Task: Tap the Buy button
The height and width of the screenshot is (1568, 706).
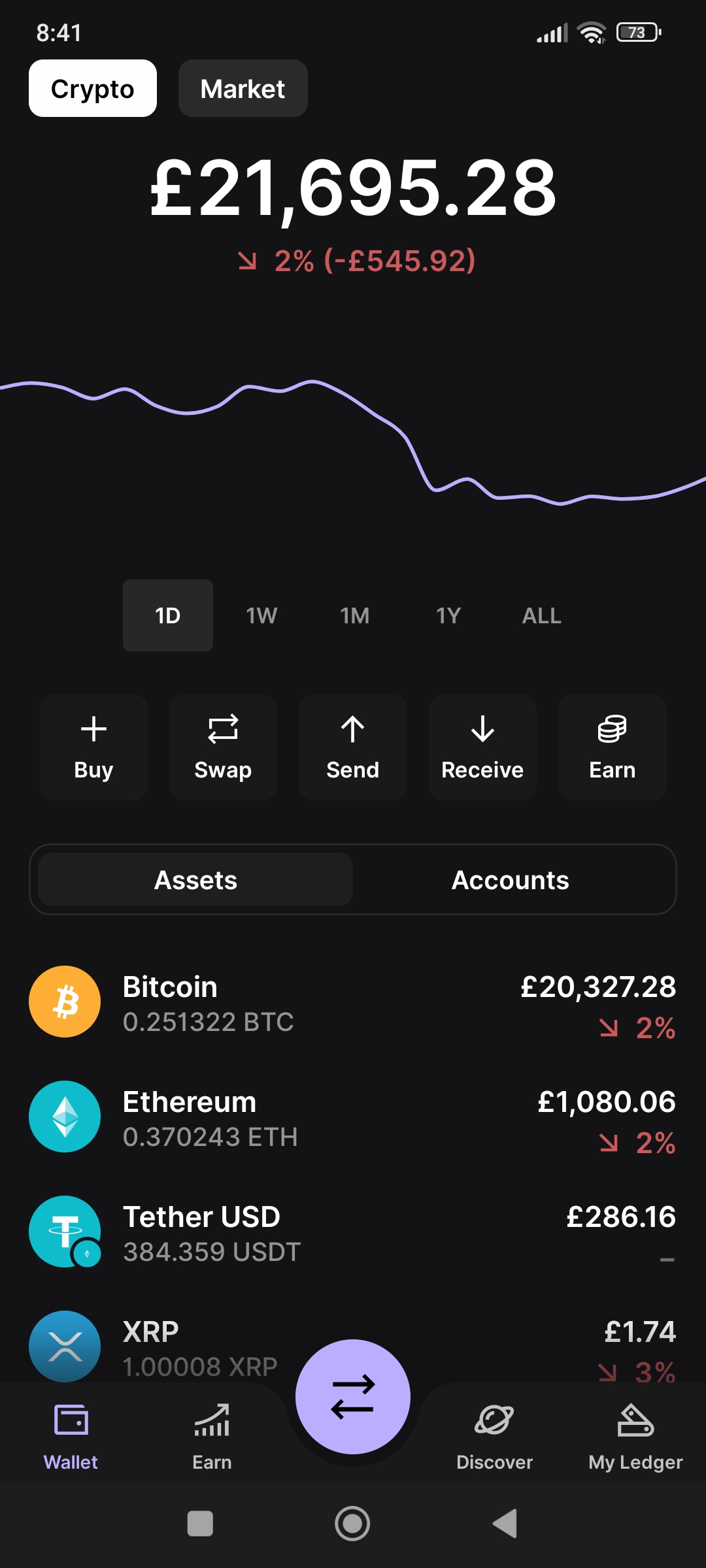Action: click(x=93, y=747)
